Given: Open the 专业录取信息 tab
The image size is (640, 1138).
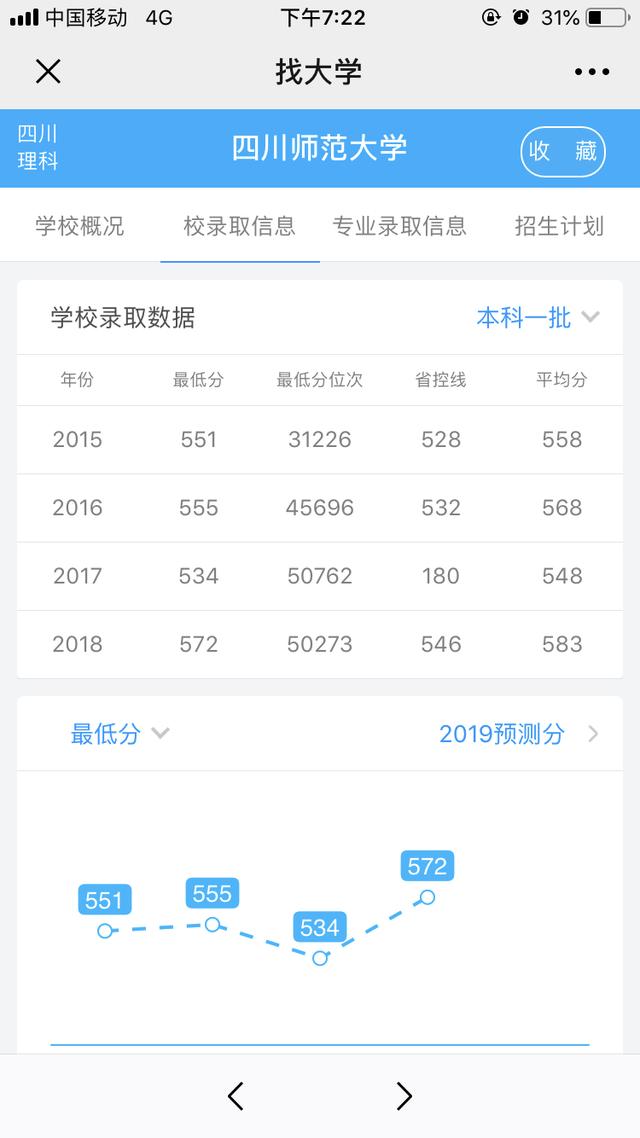Looking at the screenshot, I should pyautogui.click(x=400, y=226).
